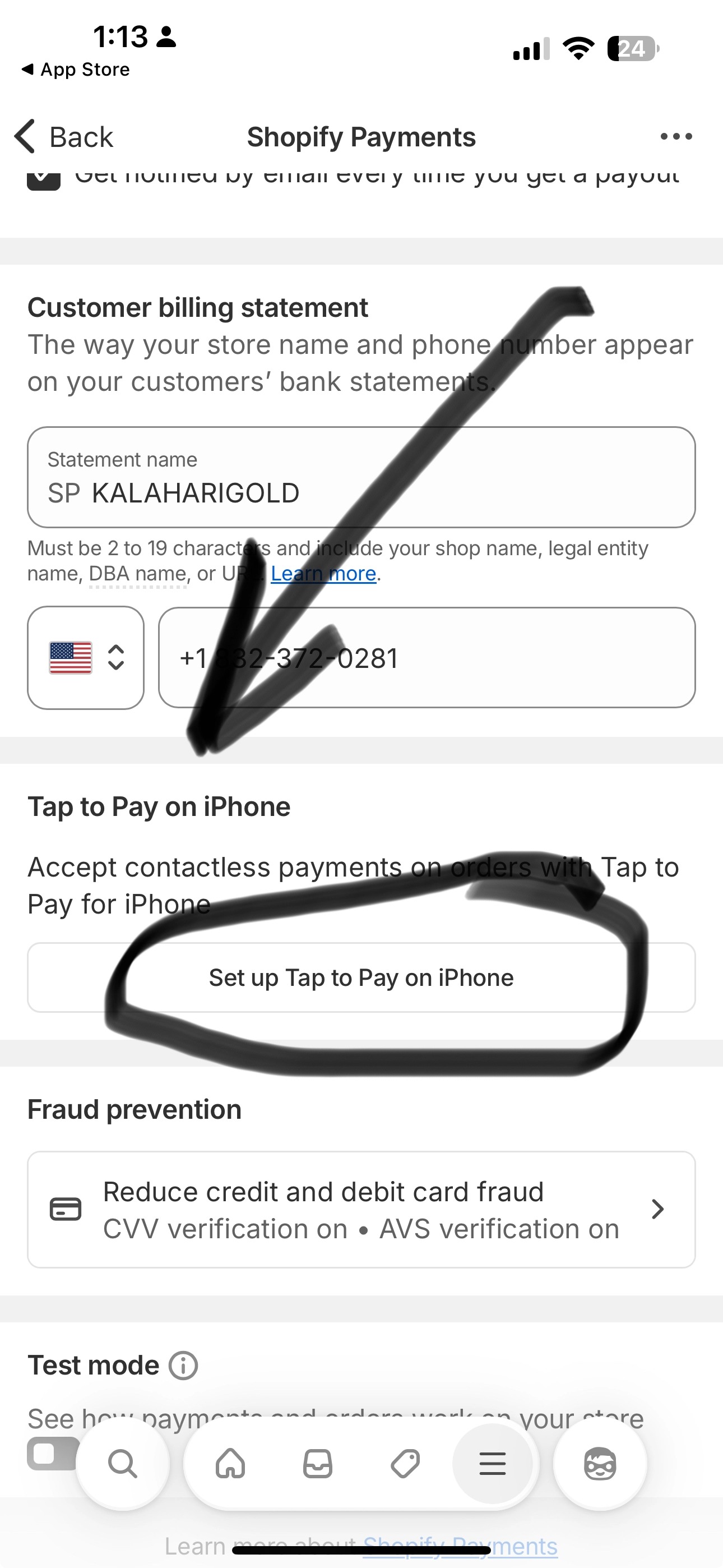Open the three-dot overflow menu

click(x=676, y=136)
